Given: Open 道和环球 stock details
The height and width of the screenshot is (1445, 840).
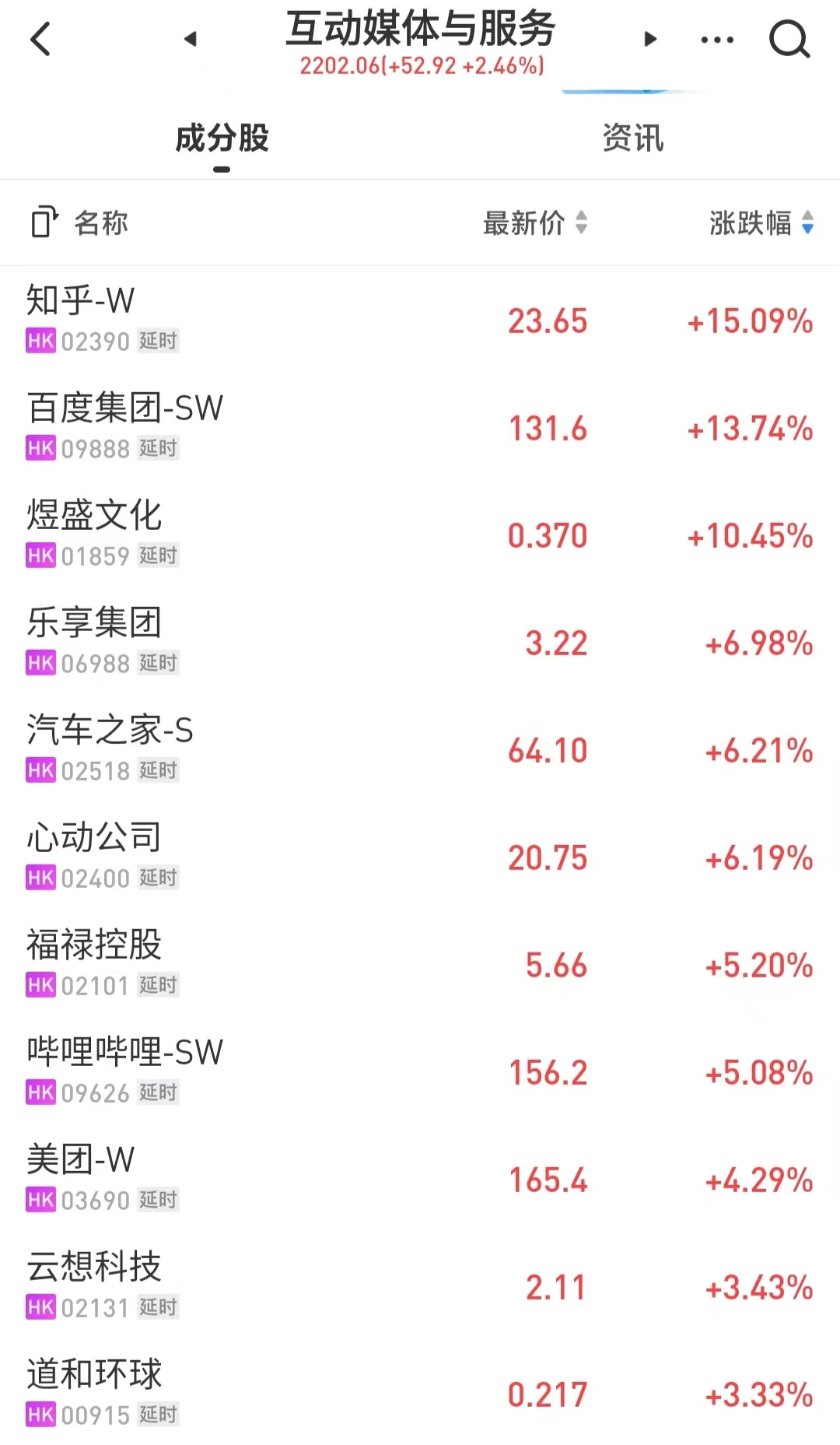Looking at the screenshot, I should (x=420, y=1393).
